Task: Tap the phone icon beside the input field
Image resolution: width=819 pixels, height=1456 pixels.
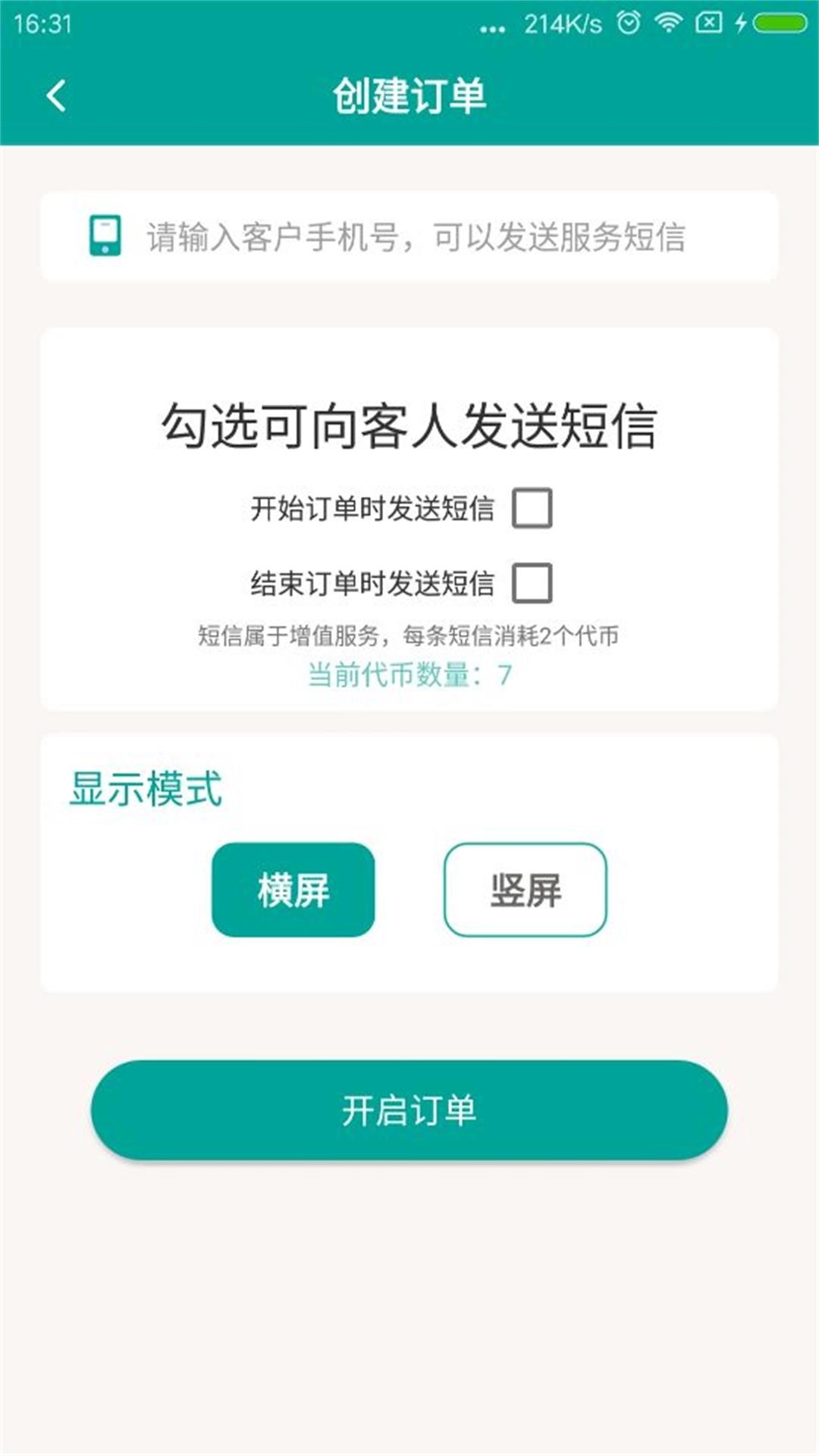Action: click(106, 236)
